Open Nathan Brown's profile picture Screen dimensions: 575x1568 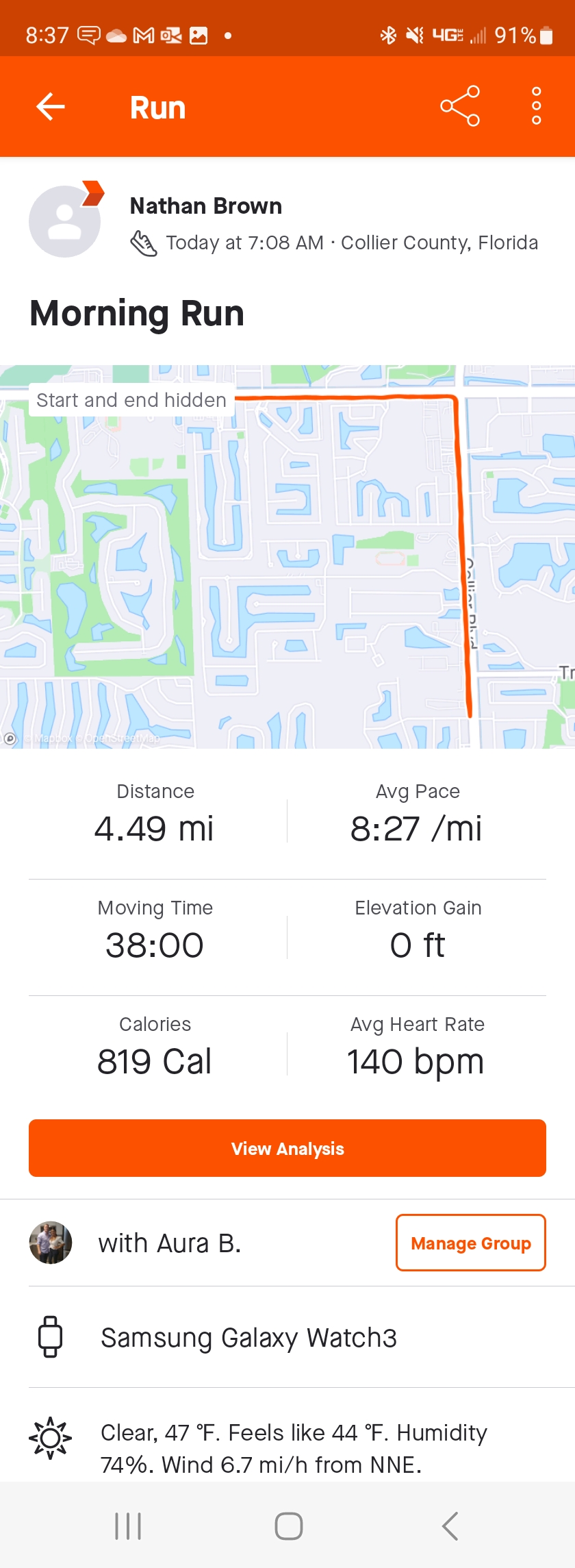click(65, 221)
